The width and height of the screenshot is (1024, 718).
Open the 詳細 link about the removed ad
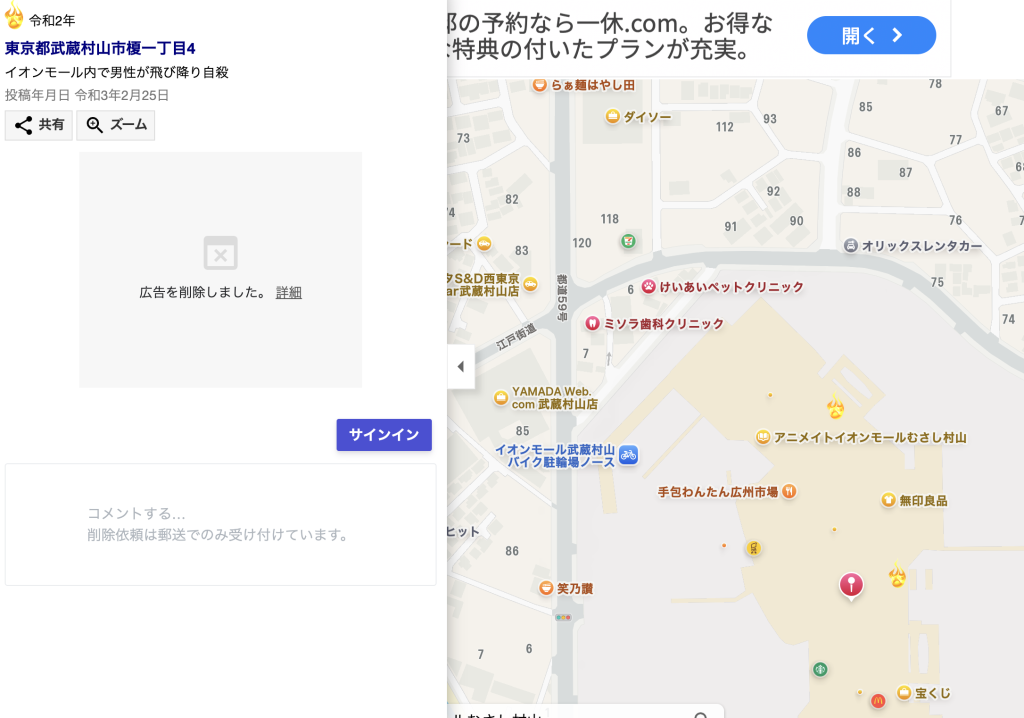point(288,292)
